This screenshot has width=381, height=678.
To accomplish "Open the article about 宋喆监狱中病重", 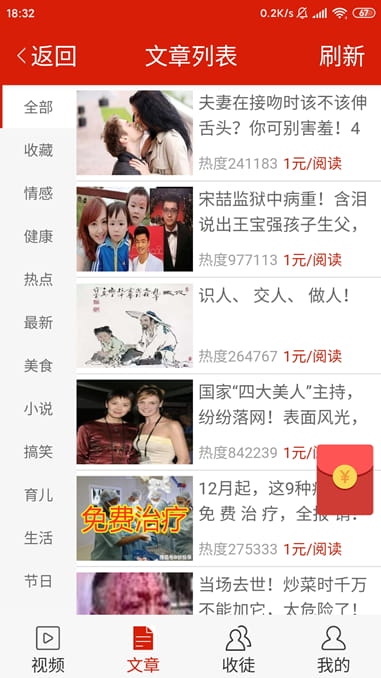I will pos(228,229).
